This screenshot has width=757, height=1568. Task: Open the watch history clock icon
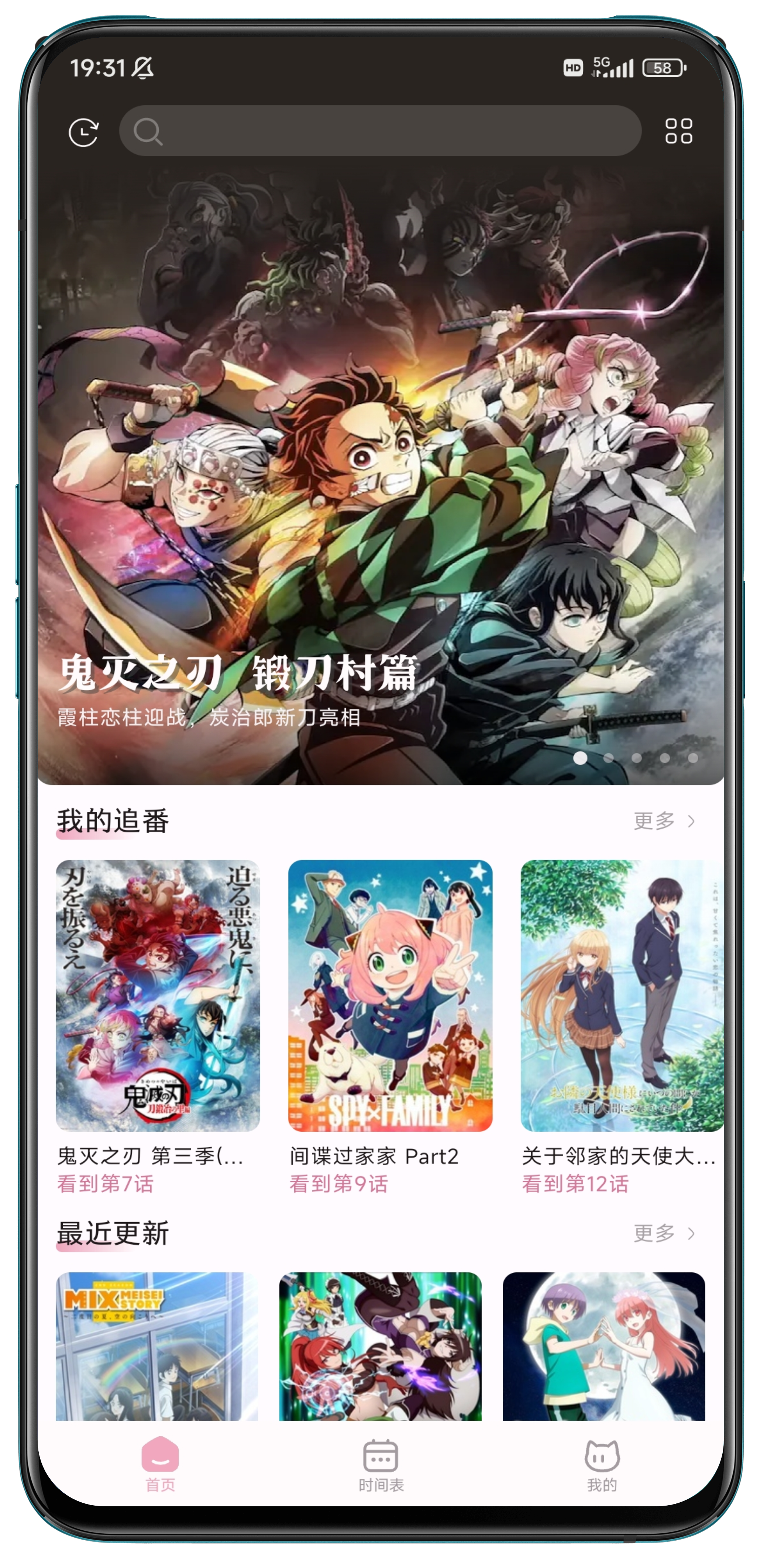pos(83,132)
